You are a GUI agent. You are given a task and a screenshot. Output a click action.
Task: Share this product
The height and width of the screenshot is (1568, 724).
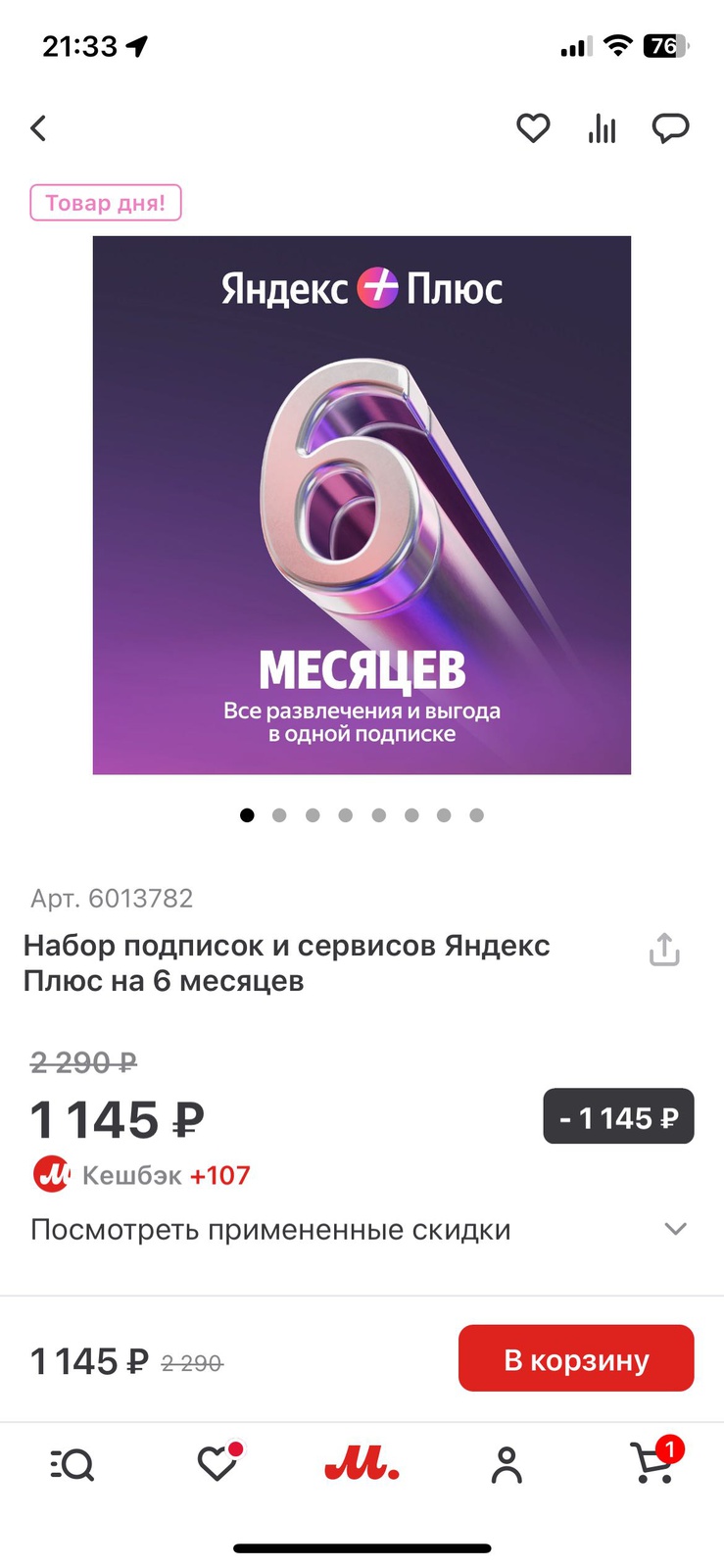pyautogui.click(x=664, y=949)
